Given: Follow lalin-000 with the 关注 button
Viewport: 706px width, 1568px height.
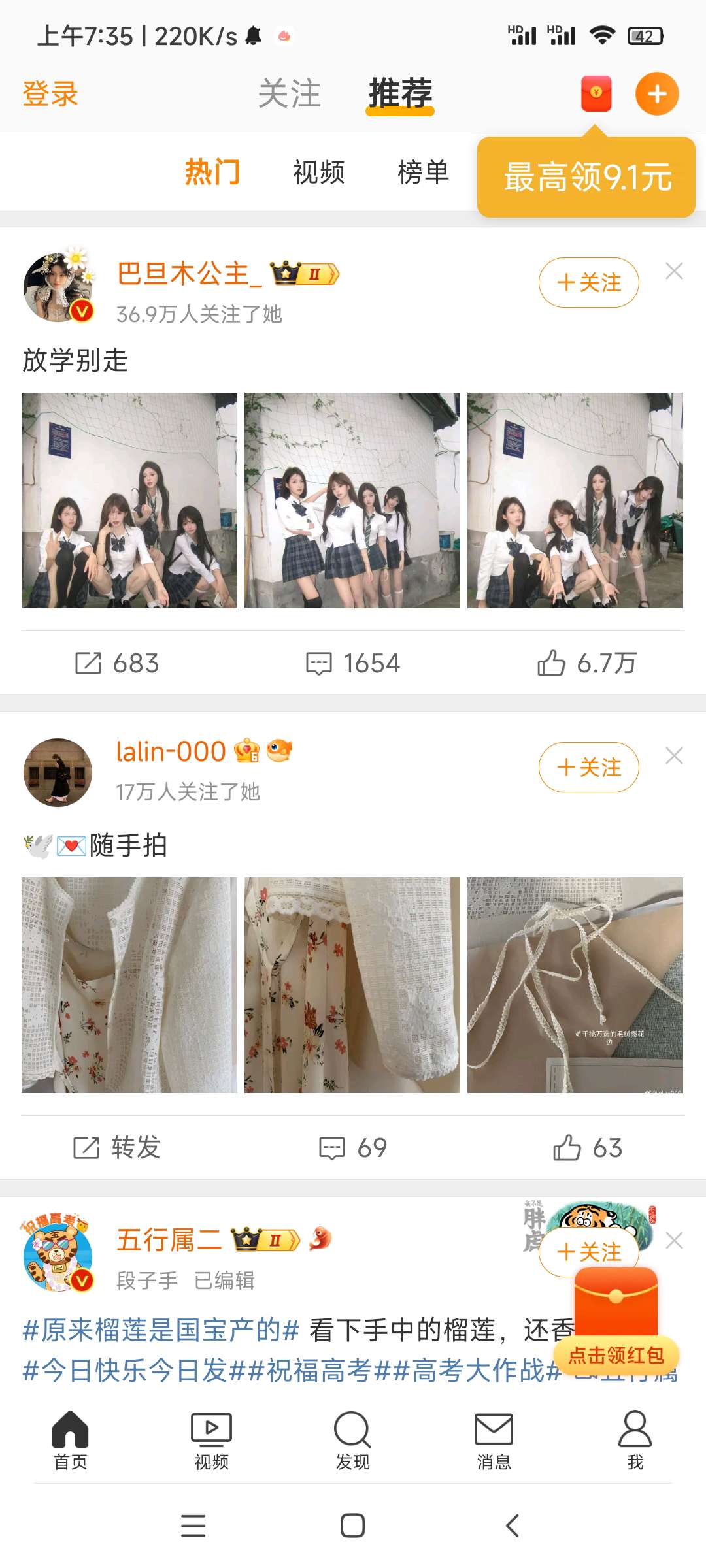Looking at the screenshot, I should pyautogui.click(x=588, y=767).
